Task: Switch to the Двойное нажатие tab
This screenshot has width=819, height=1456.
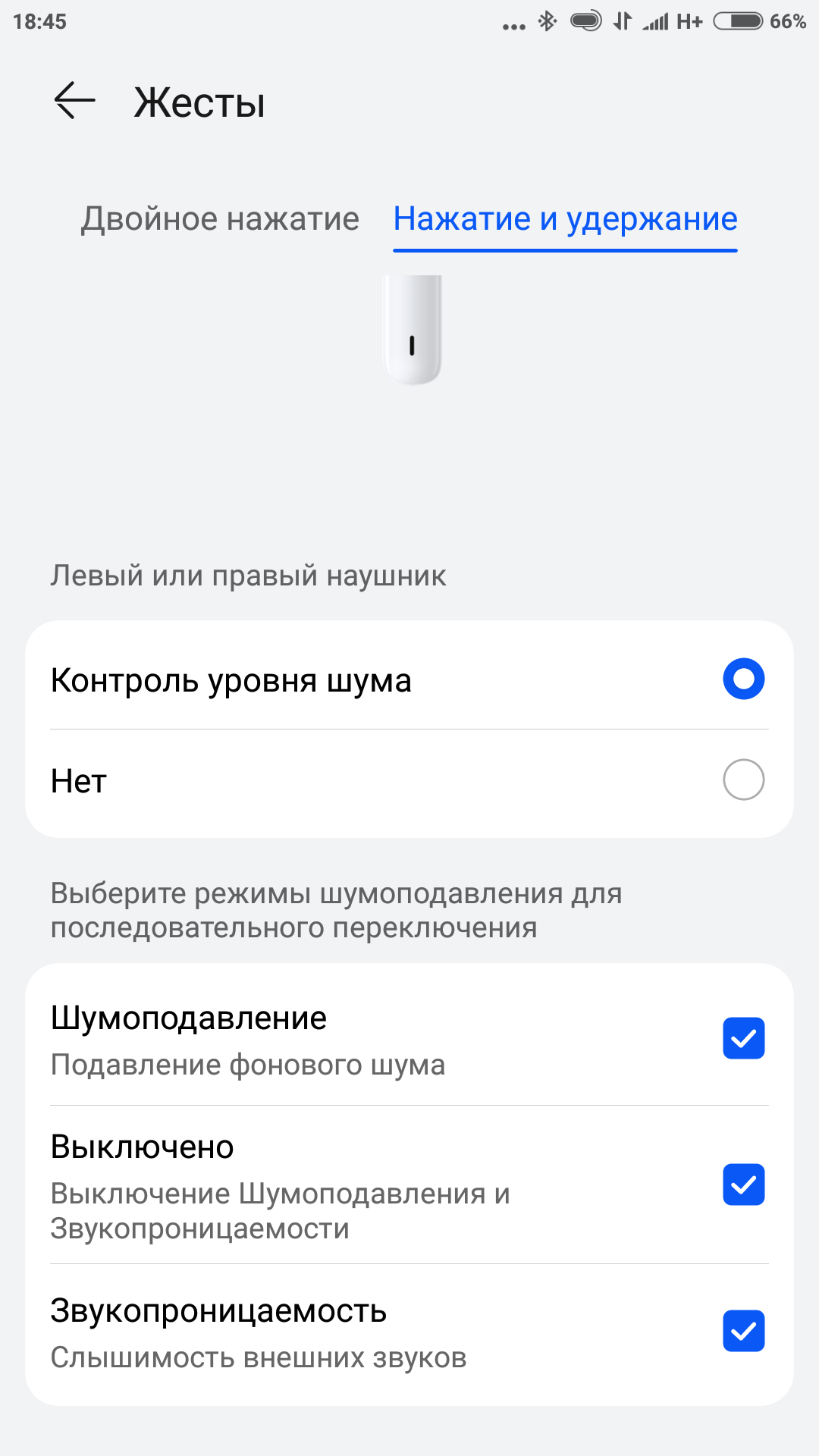Action: (x=220, y=219)
